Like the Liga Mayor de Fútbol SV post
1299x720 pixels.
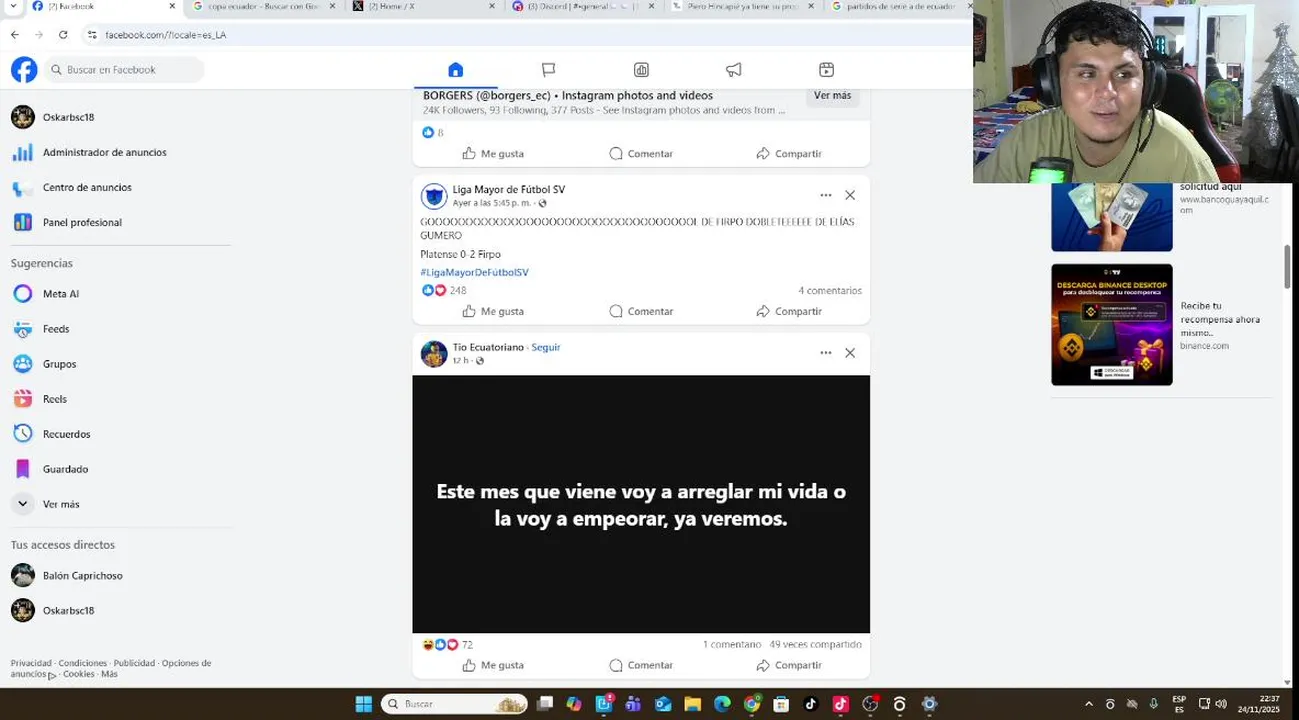coord(493,311)
